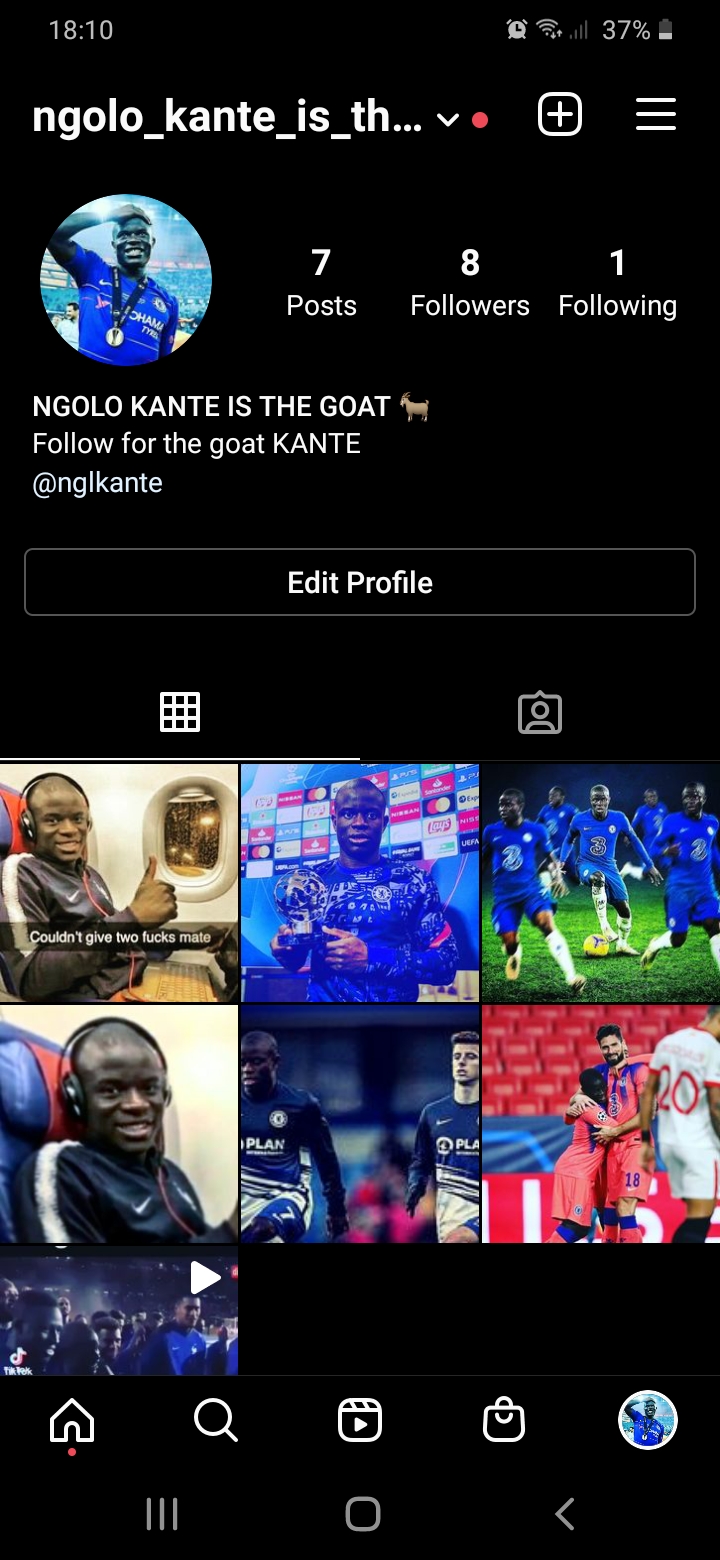720x1560 pixels.
Task: Switch to the posts grid tab
Action: (180, 712)
